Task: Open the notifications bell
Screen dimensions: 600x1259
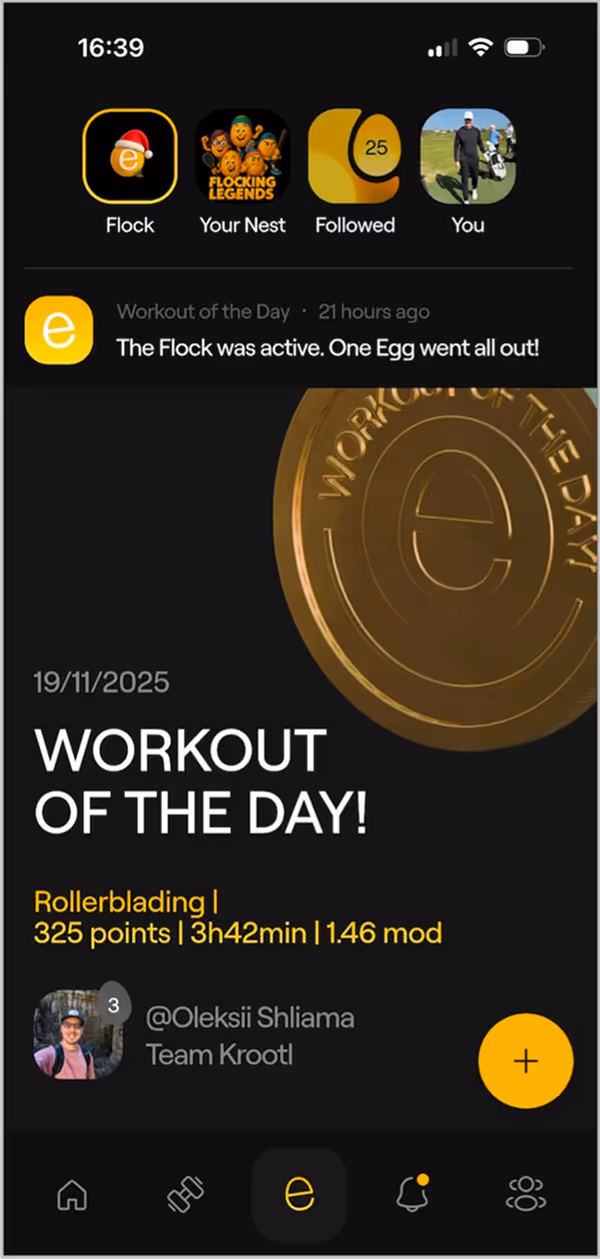Action: click(x=412, y=1192)
